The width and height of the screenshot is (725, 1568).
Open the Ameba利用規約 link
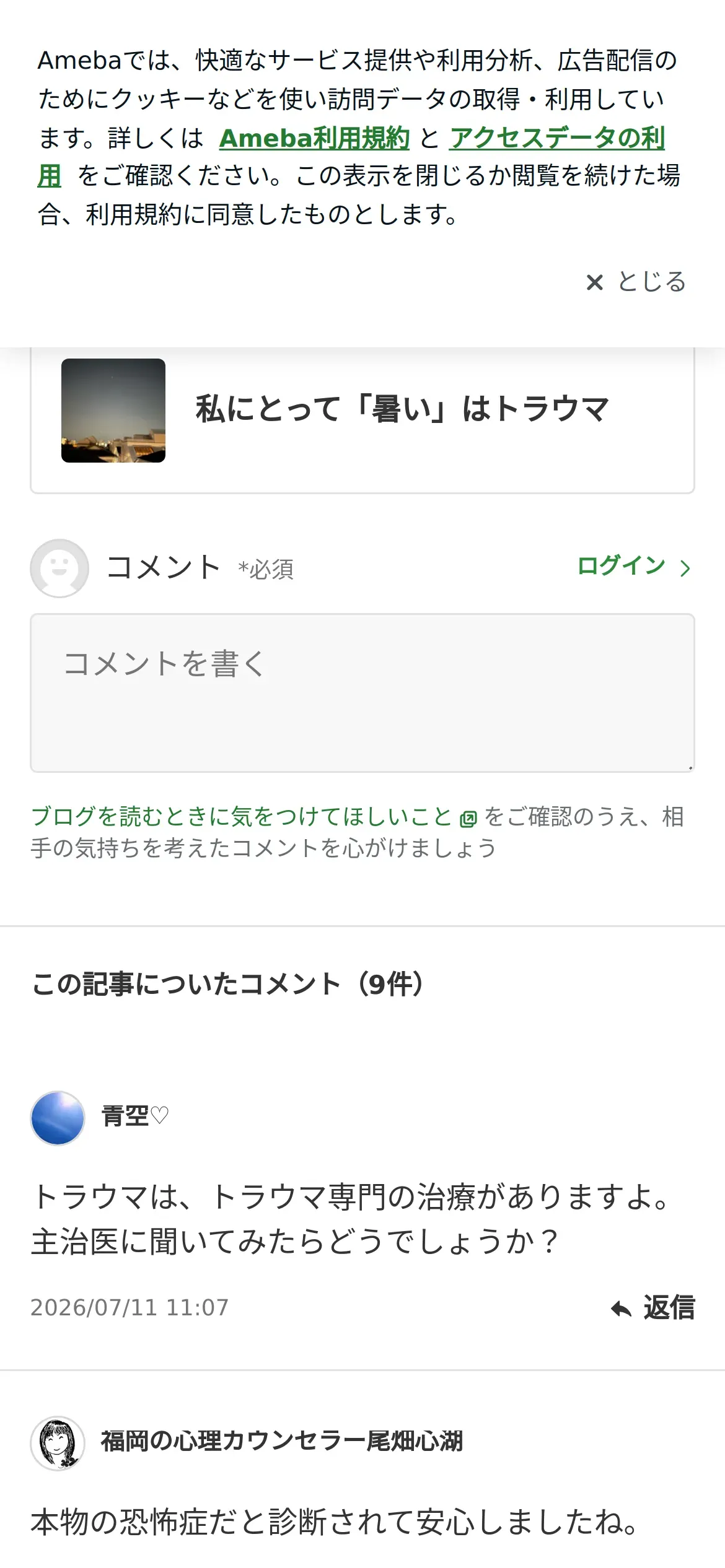(x=314, y=137)
